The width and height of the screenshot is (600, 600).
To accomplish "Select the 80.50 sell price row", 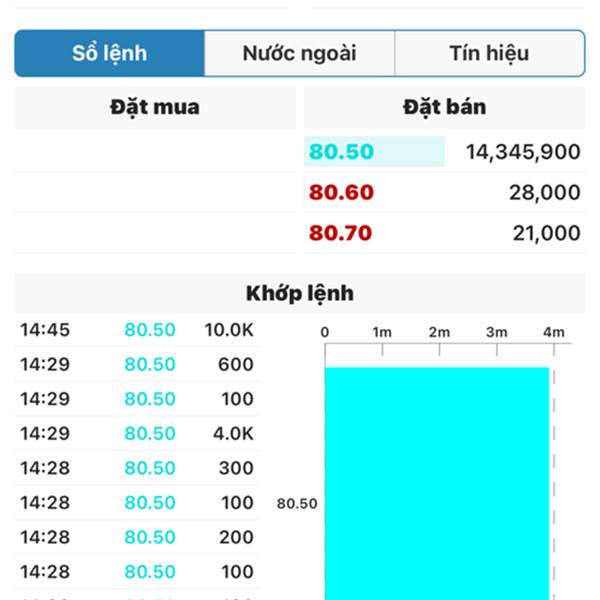I will [x=443, y=152].
